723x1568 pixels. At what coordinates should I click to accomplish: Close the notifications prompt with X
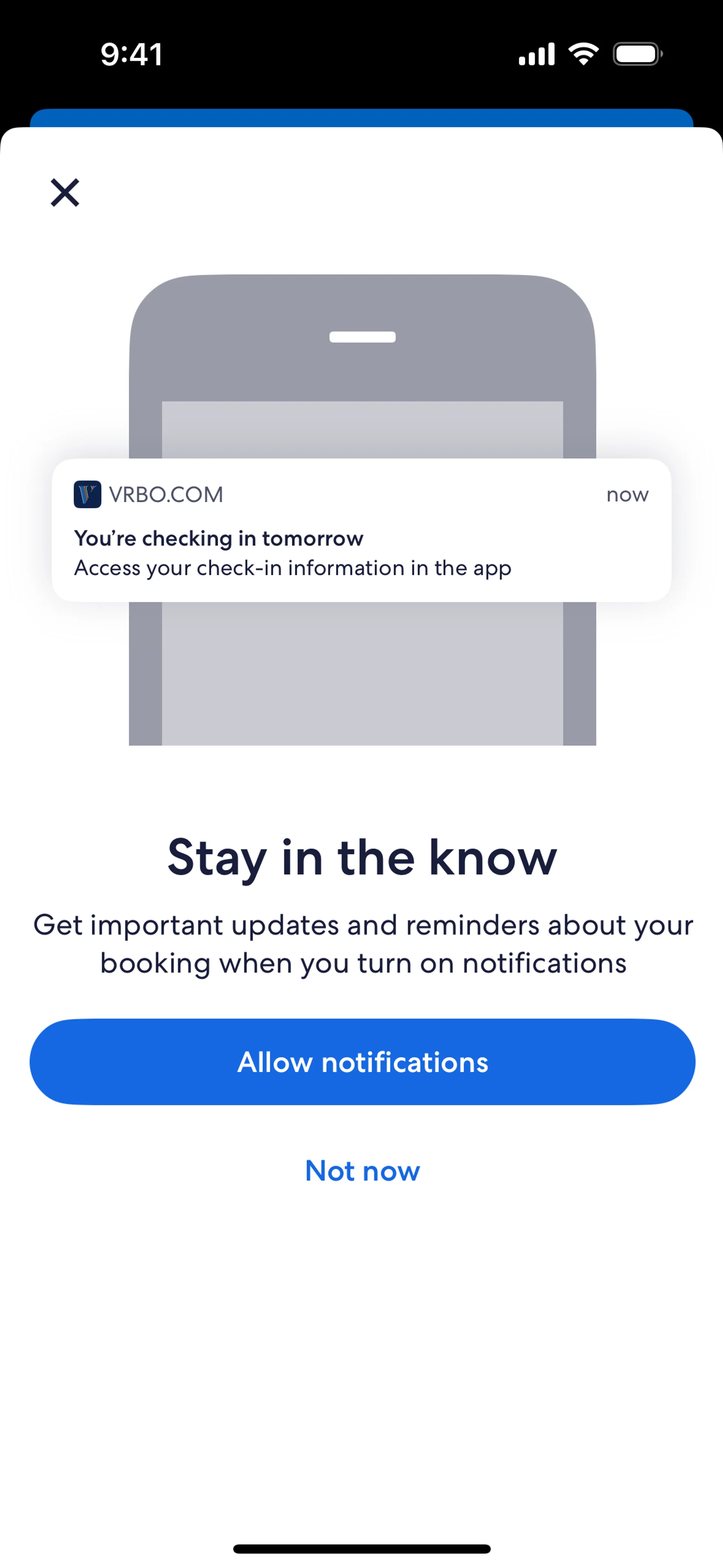pyautogui.click(x=64, y=193)
